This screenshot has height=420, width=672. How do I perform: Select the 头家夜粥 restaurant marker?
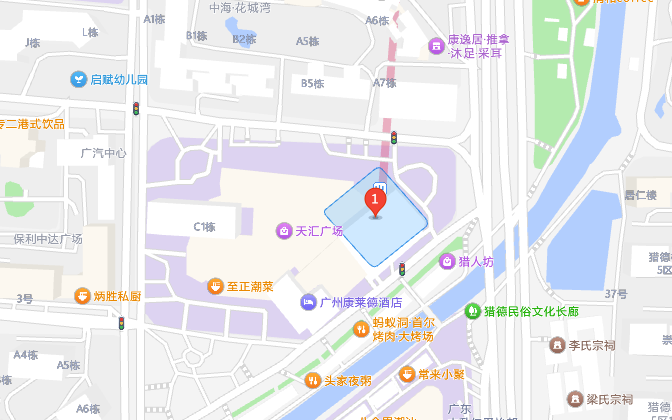click(x=313, y=380)
